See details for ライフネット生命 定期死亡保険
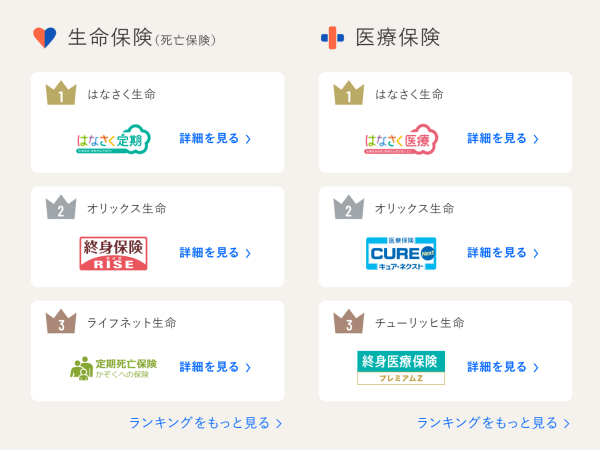Image resolution: width=600 pixels, height=450 pixels. click(x=214, y=367)
